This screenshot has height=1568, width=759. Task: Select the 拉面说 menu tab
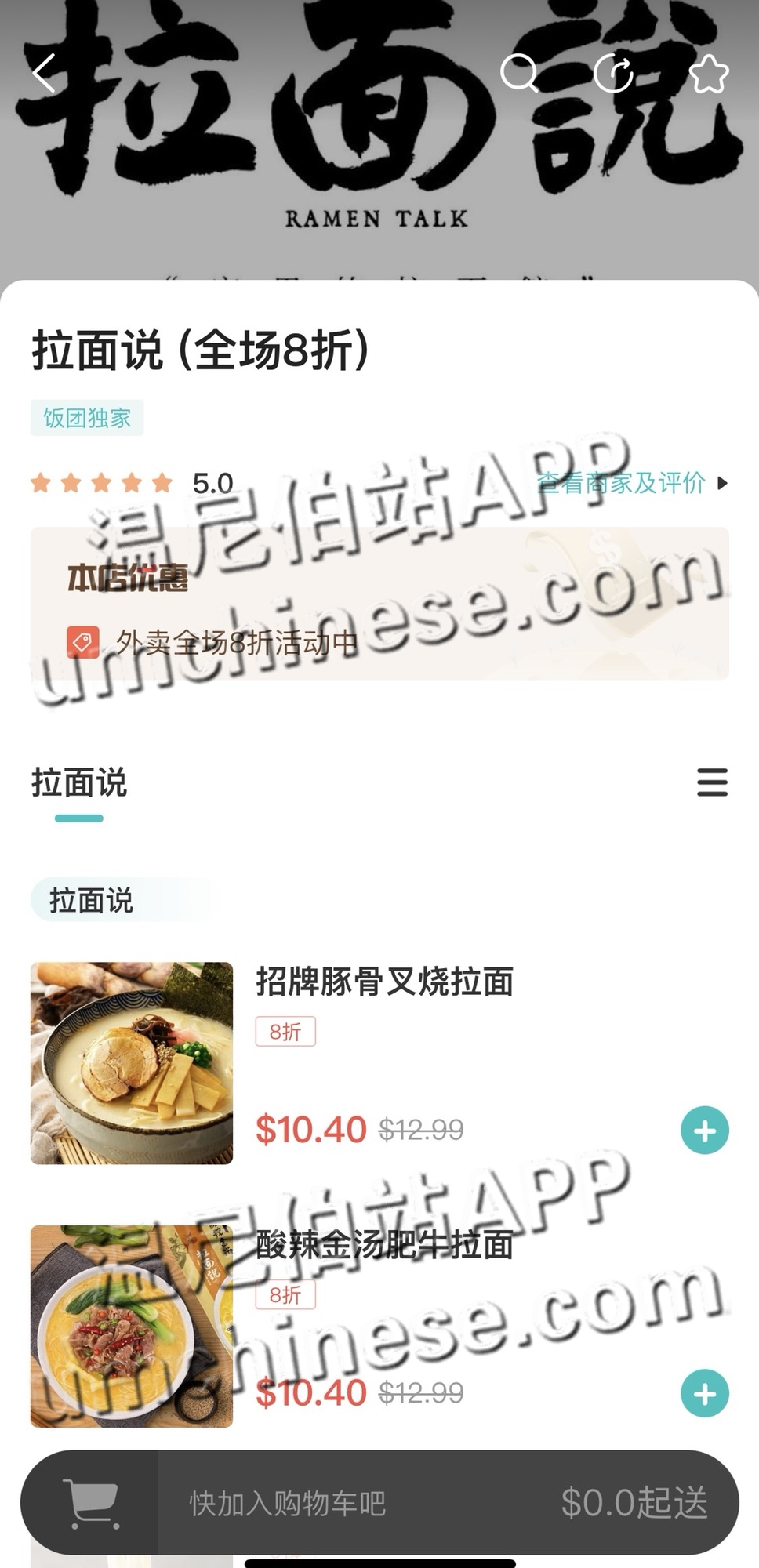(79, 783)
